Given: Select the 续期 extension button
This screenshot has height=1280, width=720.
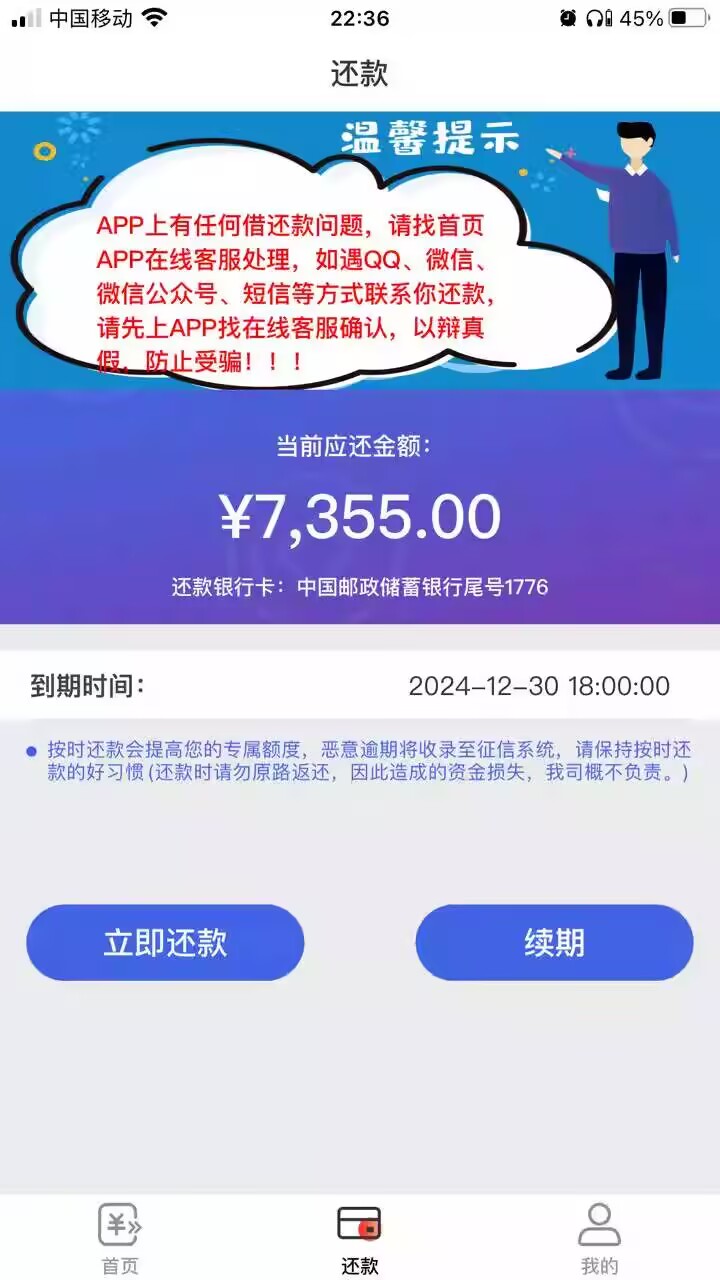Looking at the screenshot, I should [554, 943].
